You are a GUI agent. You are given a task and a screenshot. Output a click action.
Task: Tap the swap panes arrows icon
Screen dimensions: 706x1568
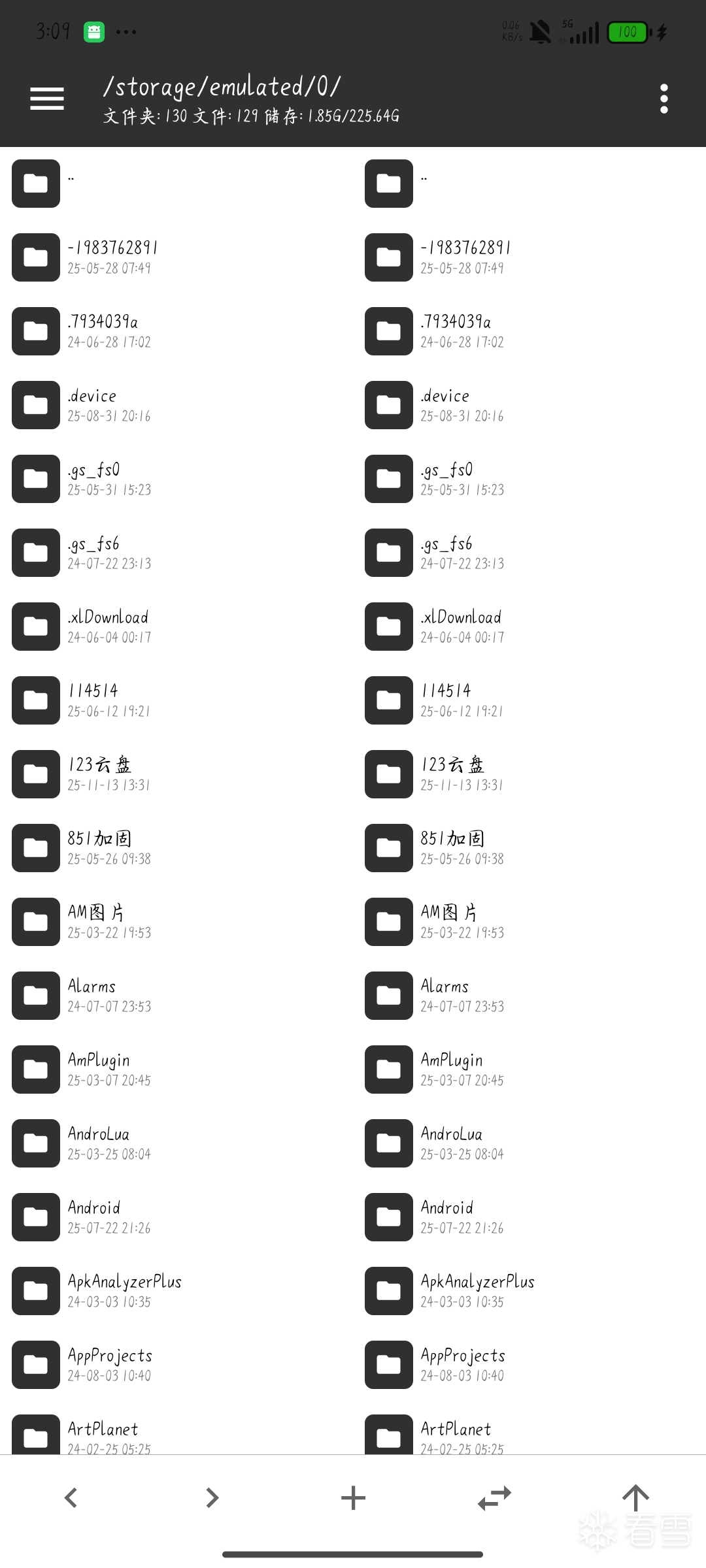tap(494, 1497)
